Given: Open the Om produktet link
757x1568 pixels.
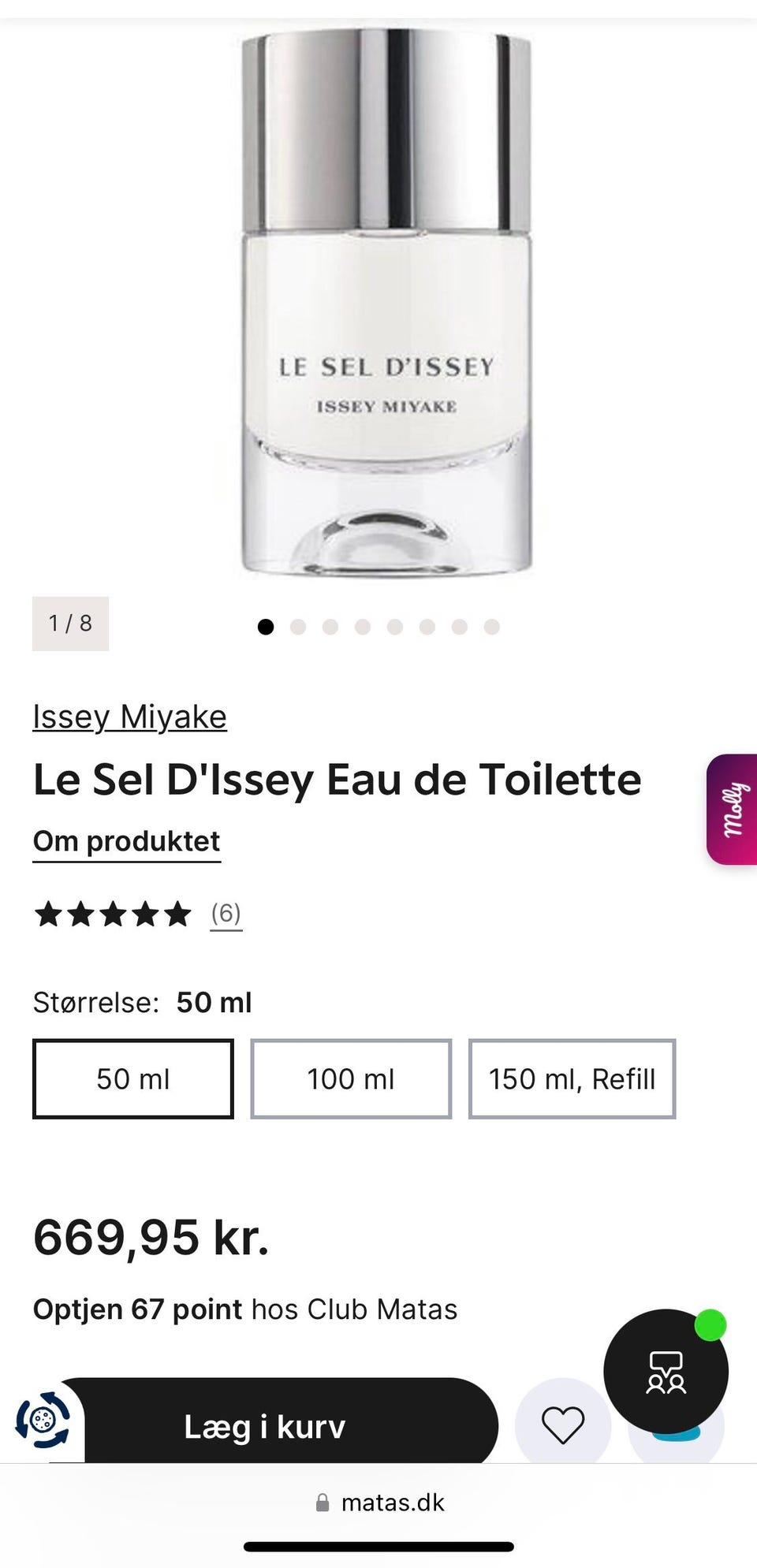Looking at the screenshot, I should pyautogui.click(x=126, y=842).
